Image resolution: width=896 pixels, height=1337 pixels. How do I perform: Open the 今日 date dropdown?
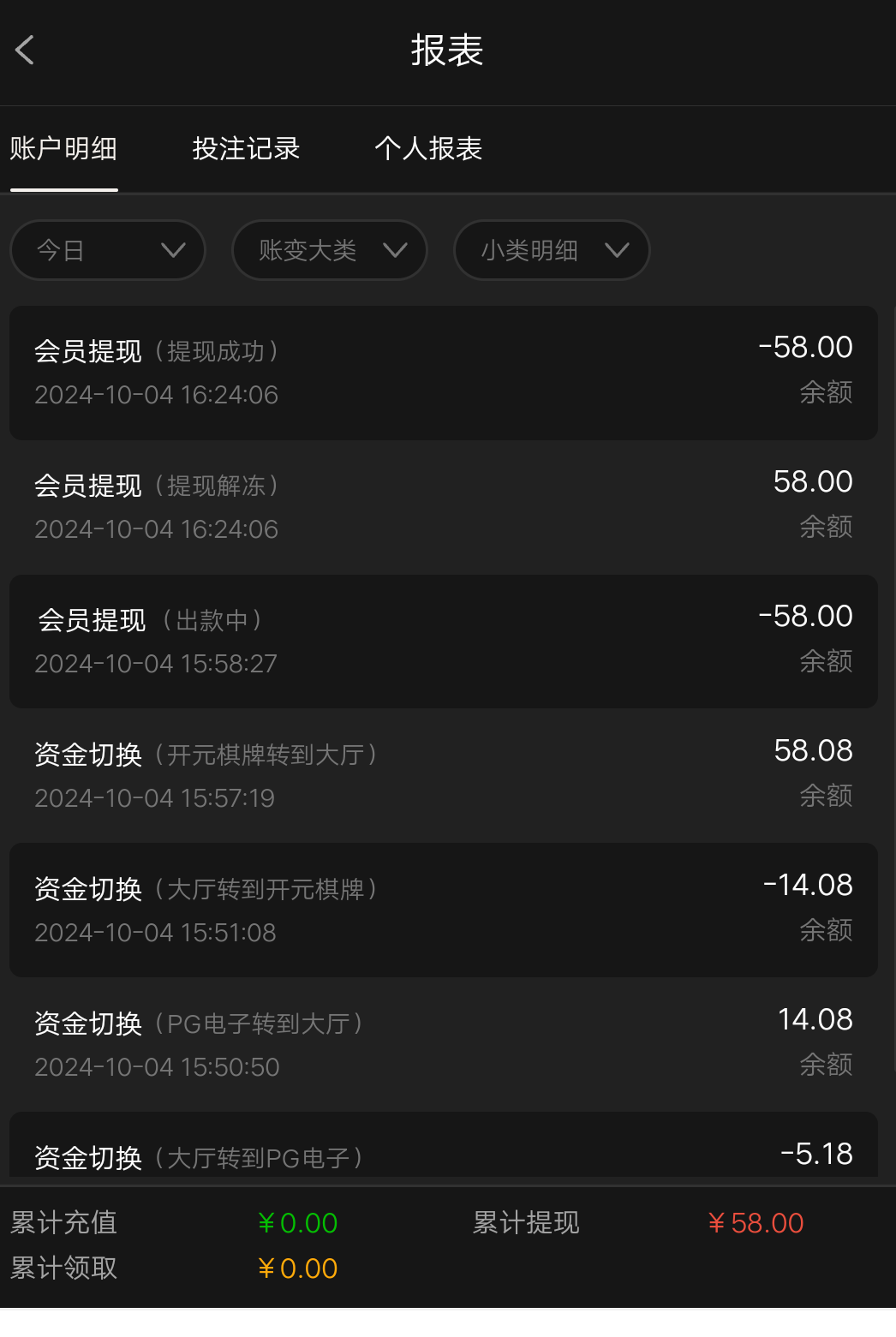coord(108,250)
